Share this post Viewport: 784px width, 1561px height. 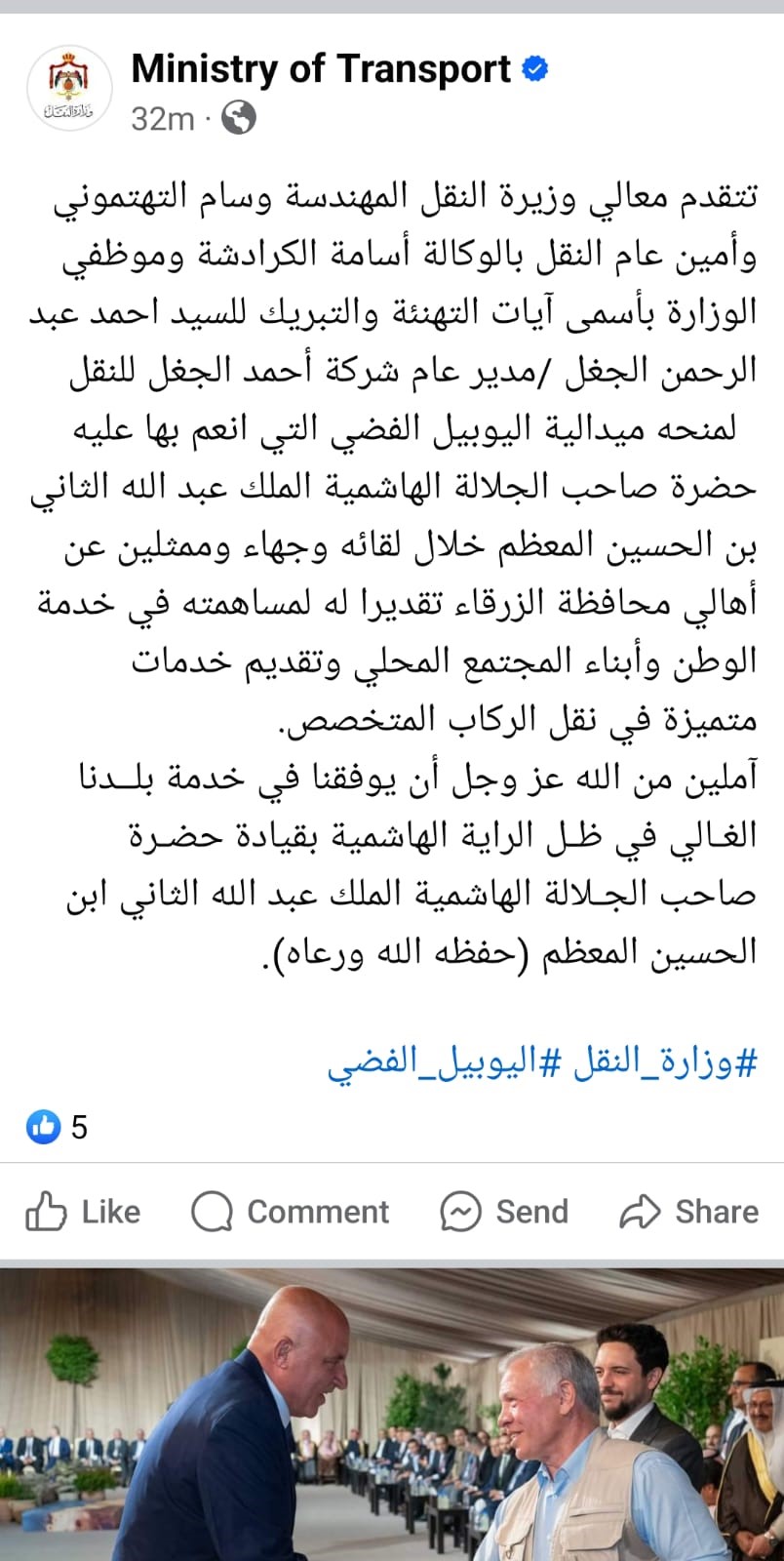coord(688,1212)
